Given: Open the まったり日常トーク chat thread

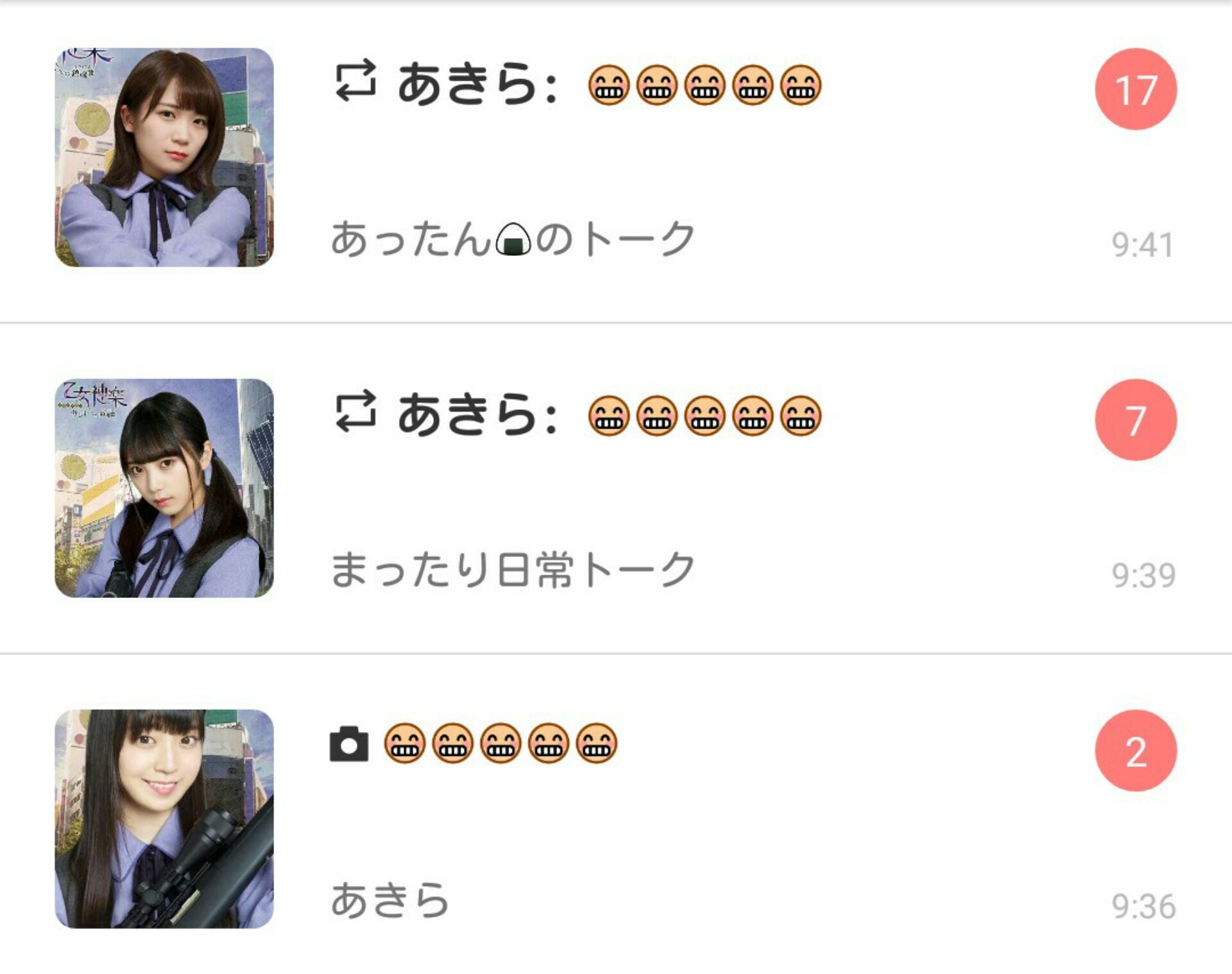Looking at the screenshot, I should (x=513, y=570).
